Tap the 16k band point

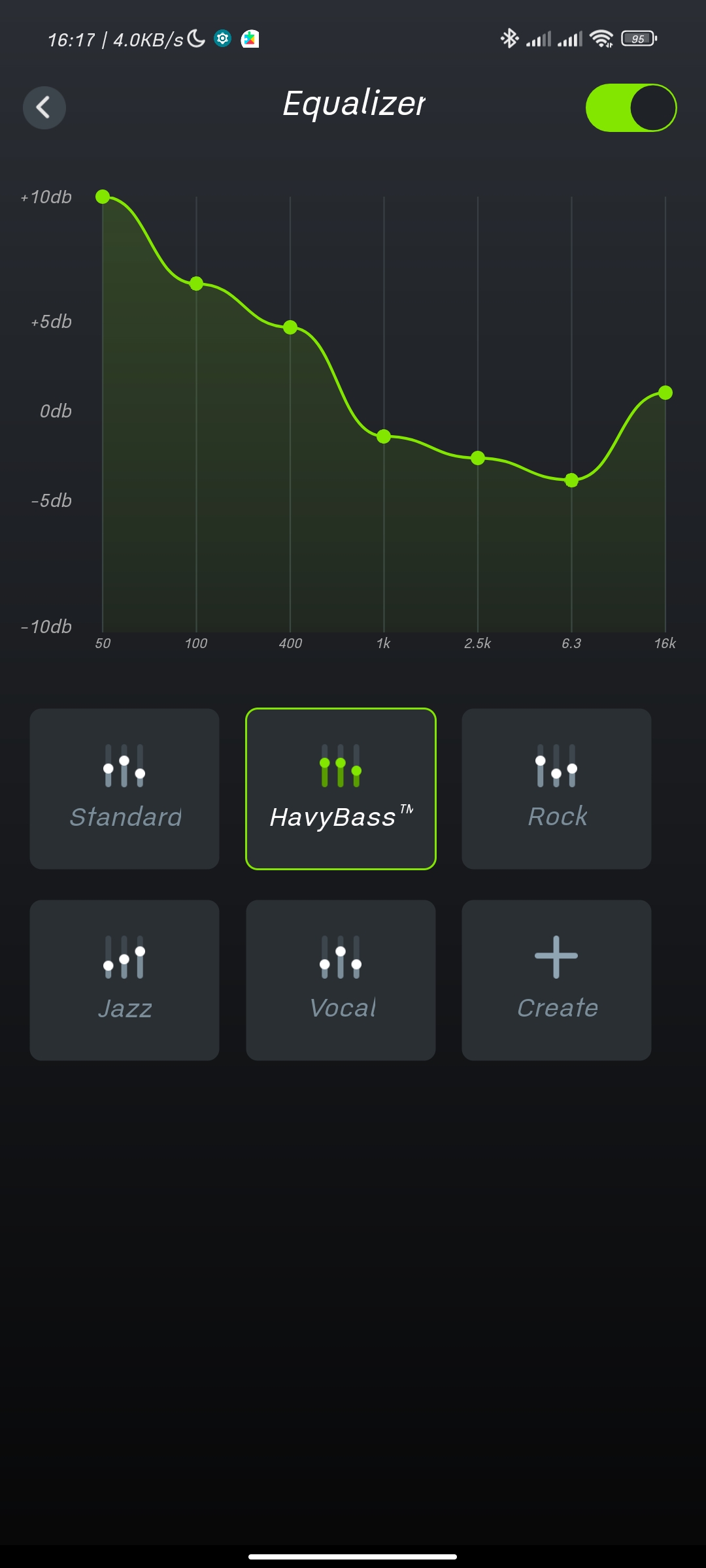pos(665,393)
